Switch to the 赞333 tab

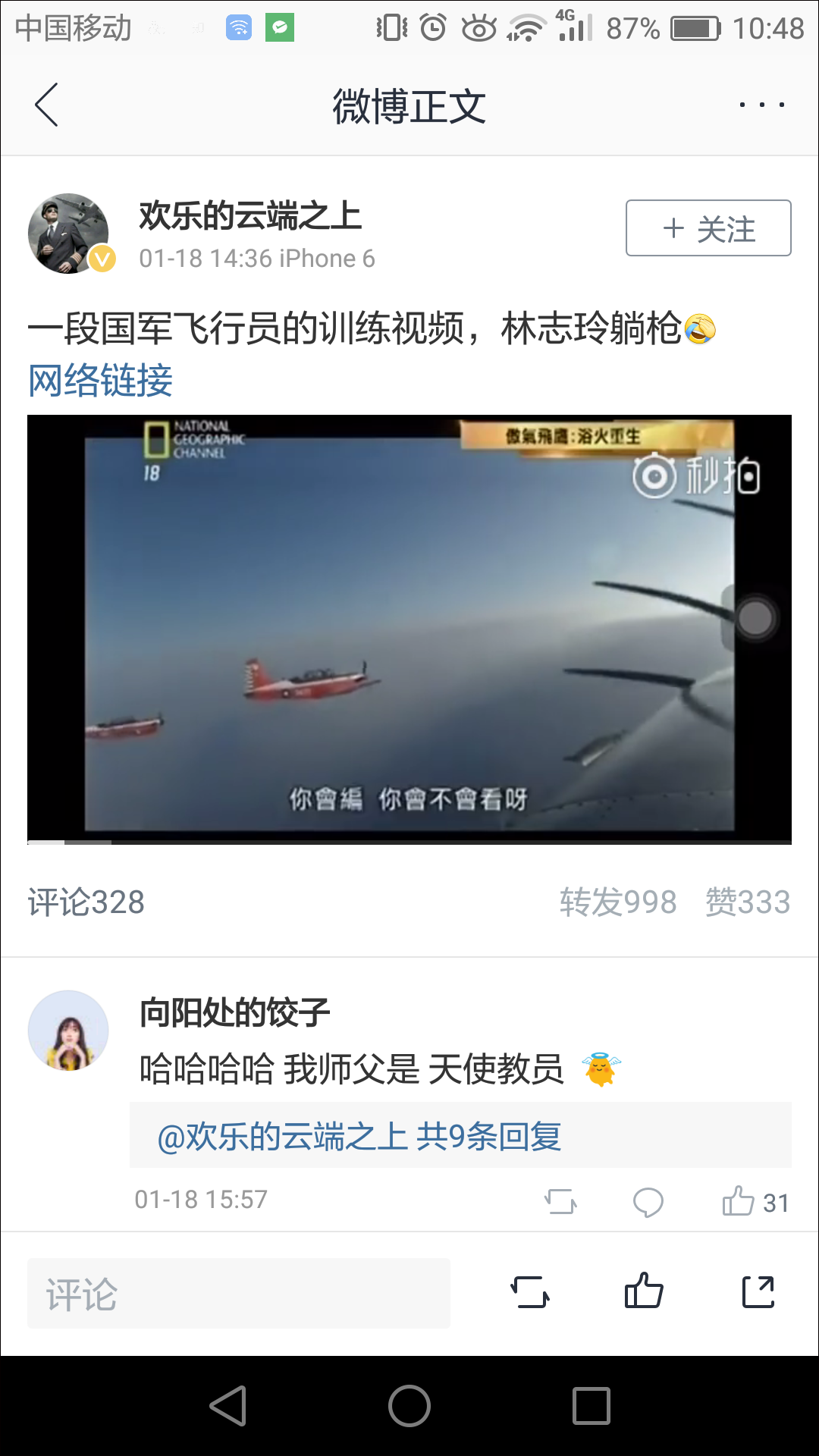coord(748,902)
